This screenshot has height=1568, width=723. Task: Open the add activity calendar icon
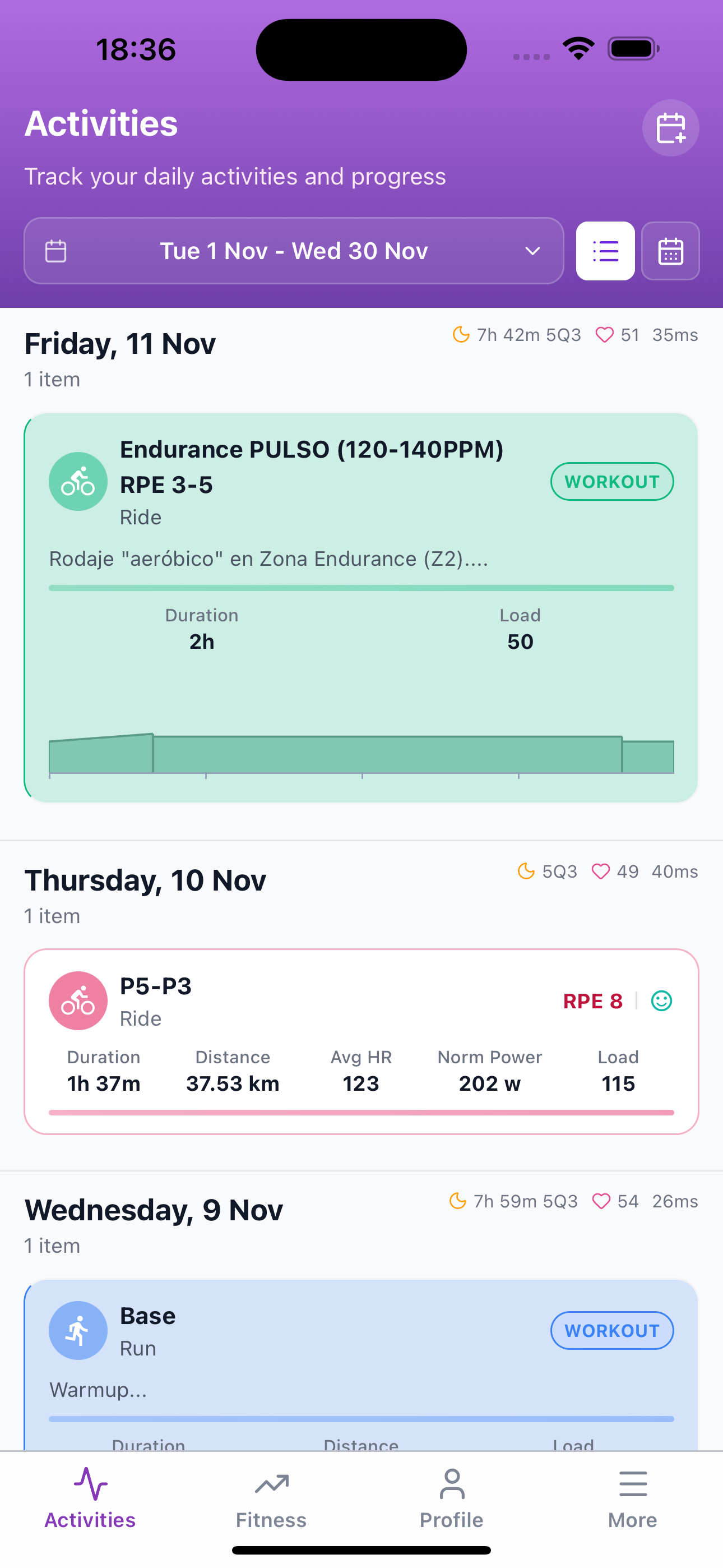(671, 128)
